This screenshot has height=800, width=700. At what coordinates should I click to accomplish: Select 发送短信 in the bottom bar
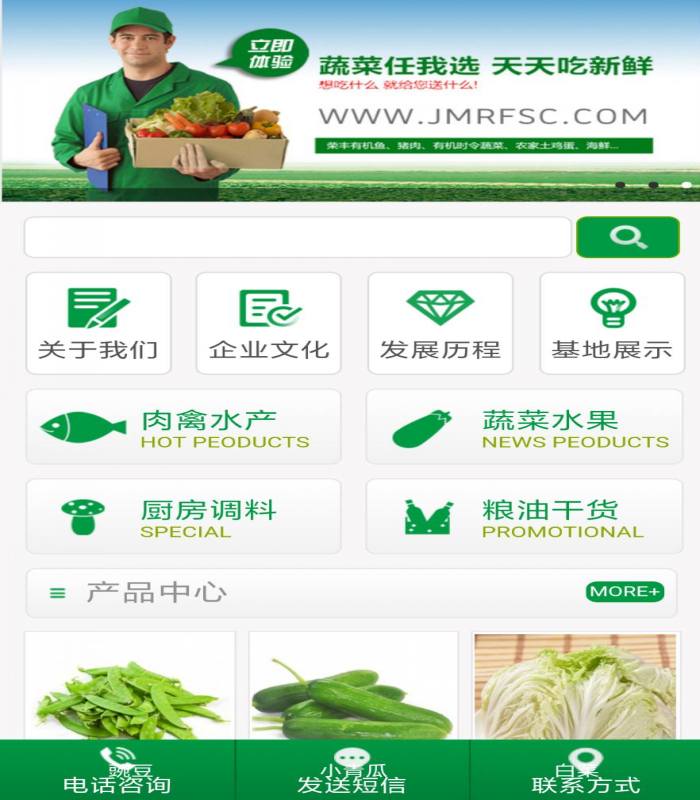(351, 772)
